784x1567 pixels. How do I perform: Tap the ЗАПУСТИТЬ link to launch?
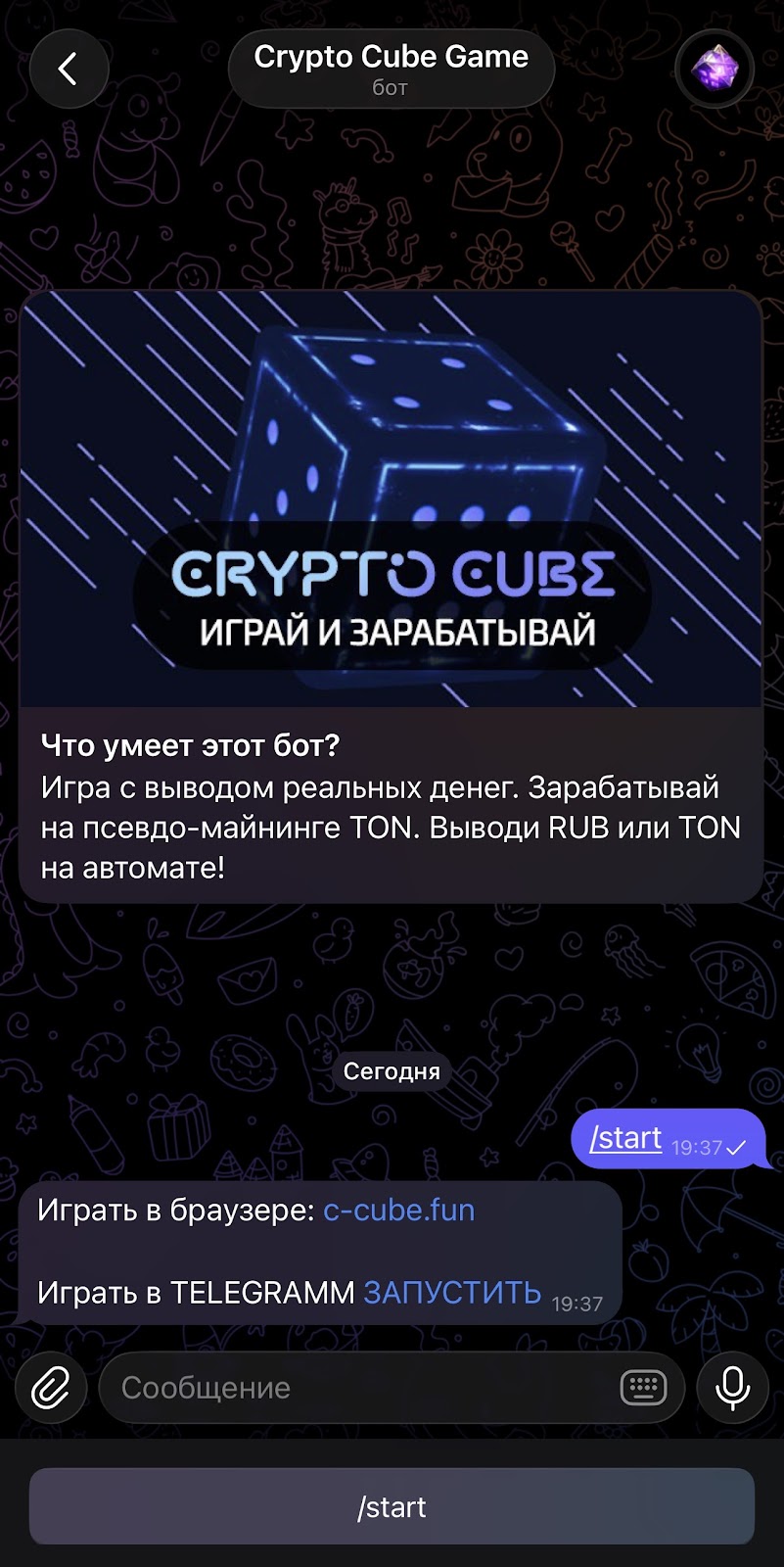[x=452, y=1293]
